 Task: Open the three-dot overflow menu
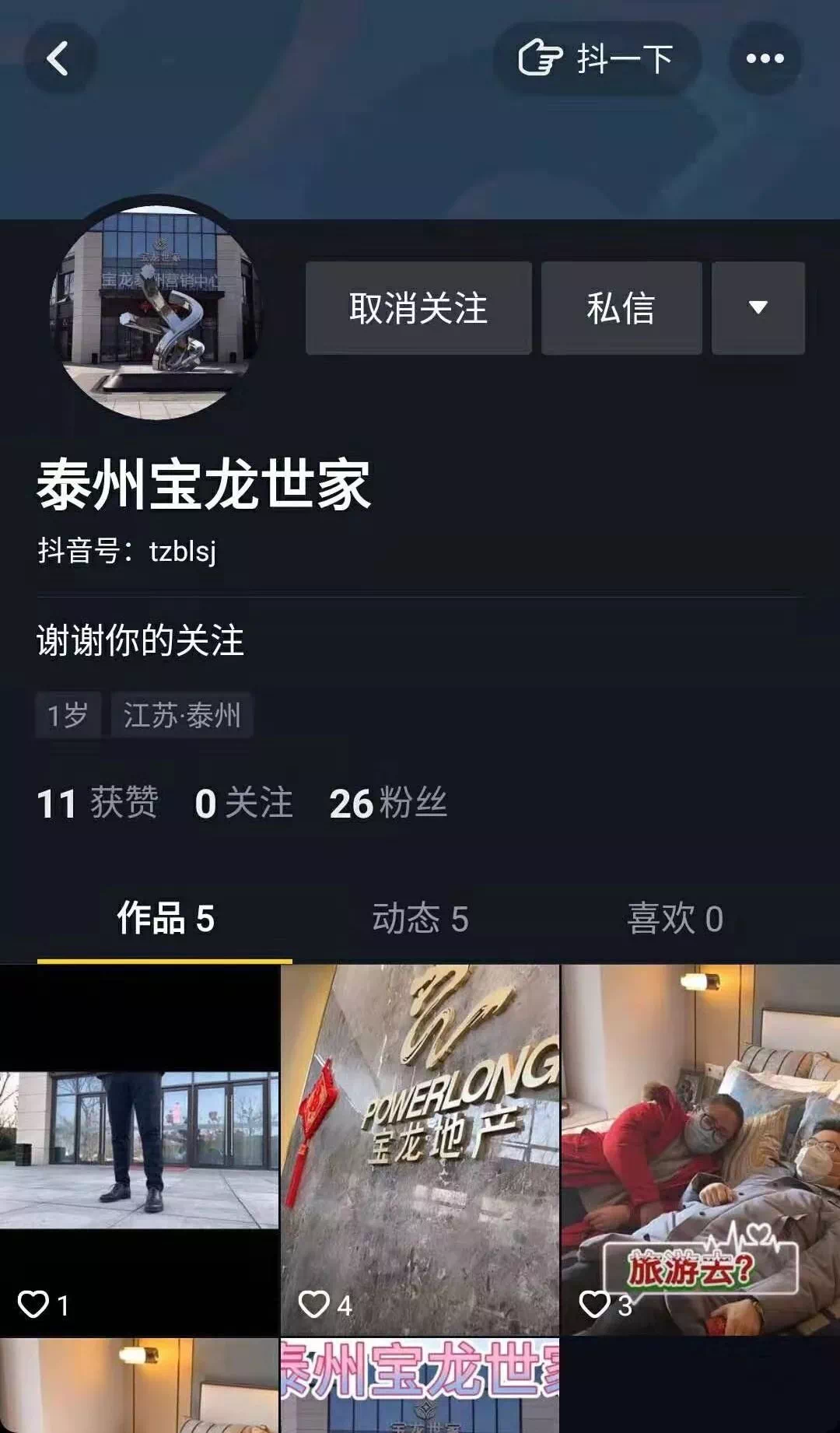pos(765,58)
